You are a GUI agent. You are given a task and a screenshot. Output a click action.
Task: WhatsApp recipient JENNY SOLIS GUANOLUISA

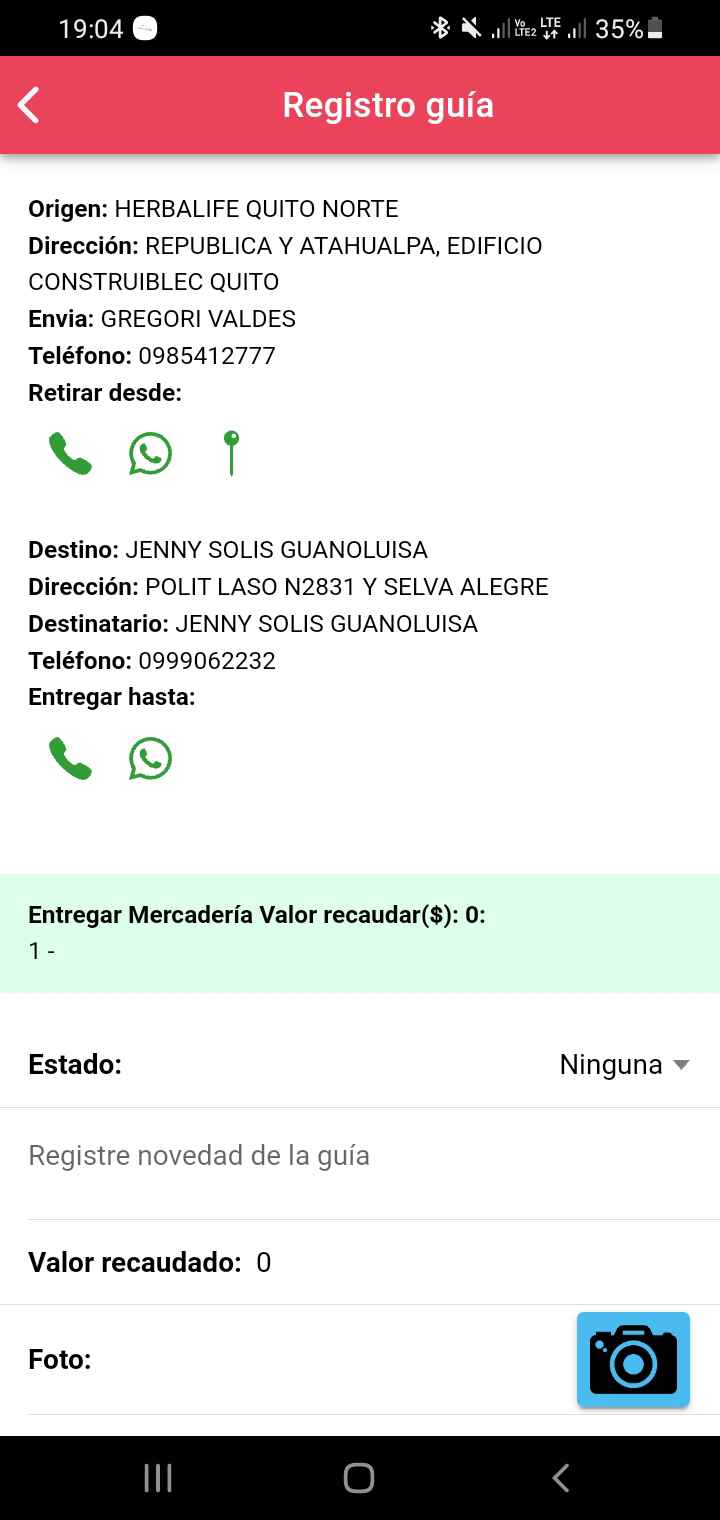[150, 759]
